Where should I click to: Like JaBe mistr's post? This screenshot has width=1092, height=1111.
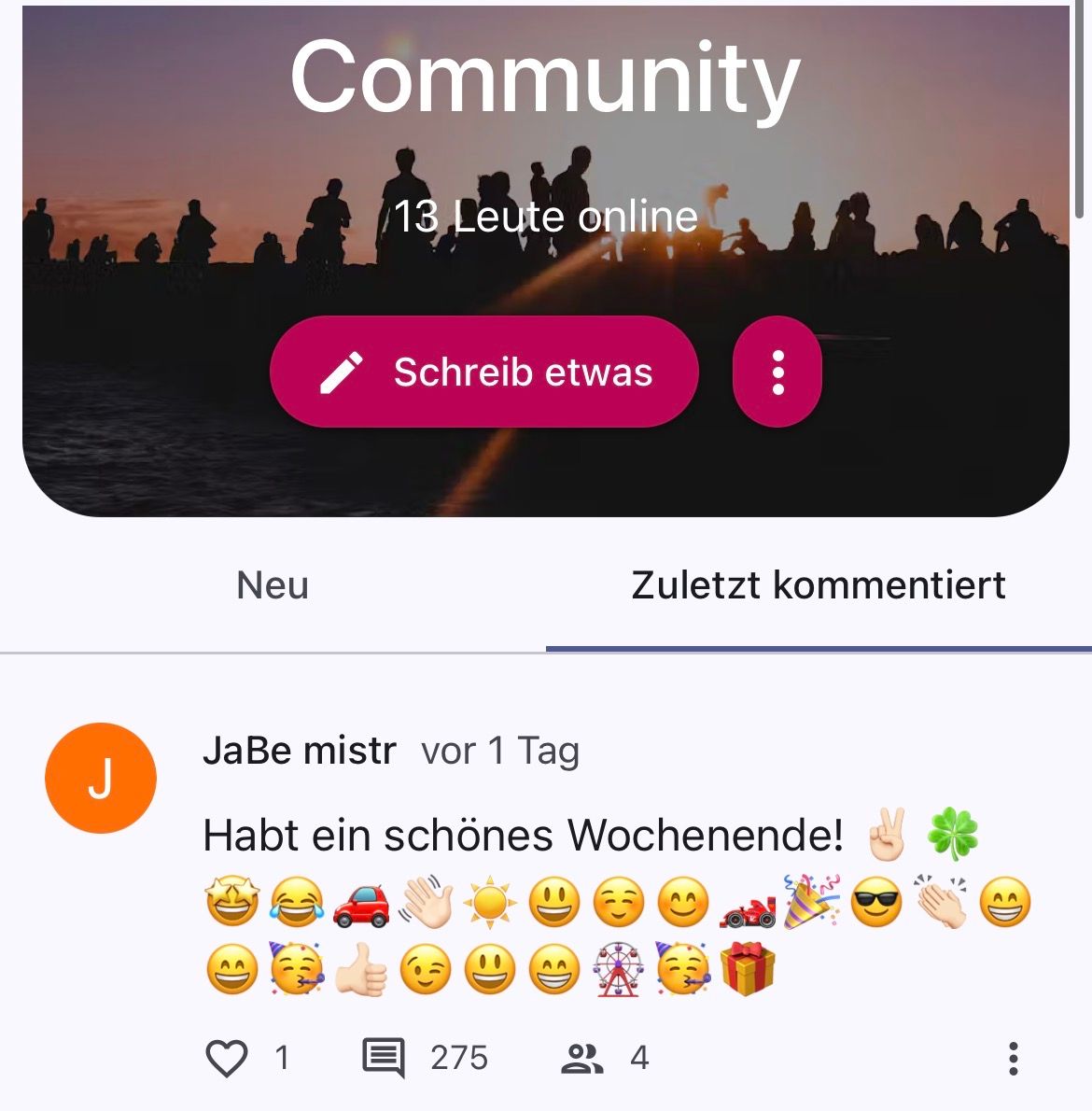coord(227,1058)
